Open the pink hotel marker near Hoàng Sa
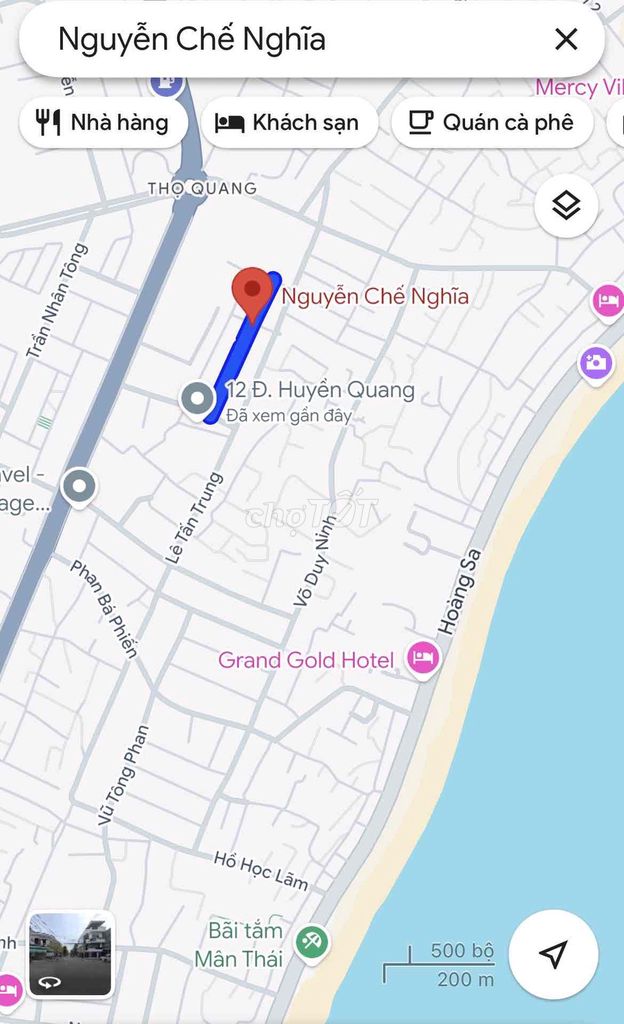624x1024 pixels. pyautogui.click(x=607, y=300)
